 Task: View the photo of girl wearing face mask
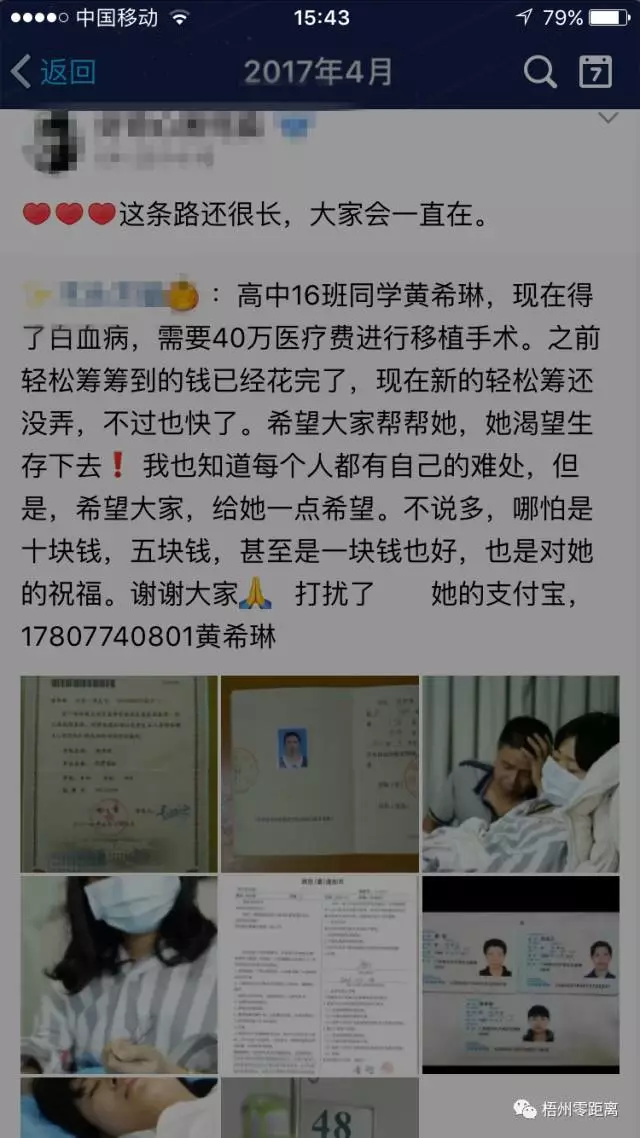119,974
